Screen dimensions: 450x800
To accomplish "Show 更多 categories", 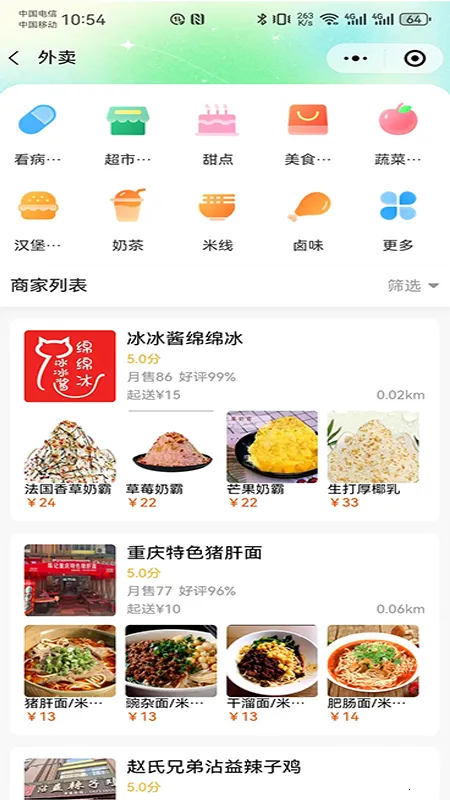I will pos(398,220).
